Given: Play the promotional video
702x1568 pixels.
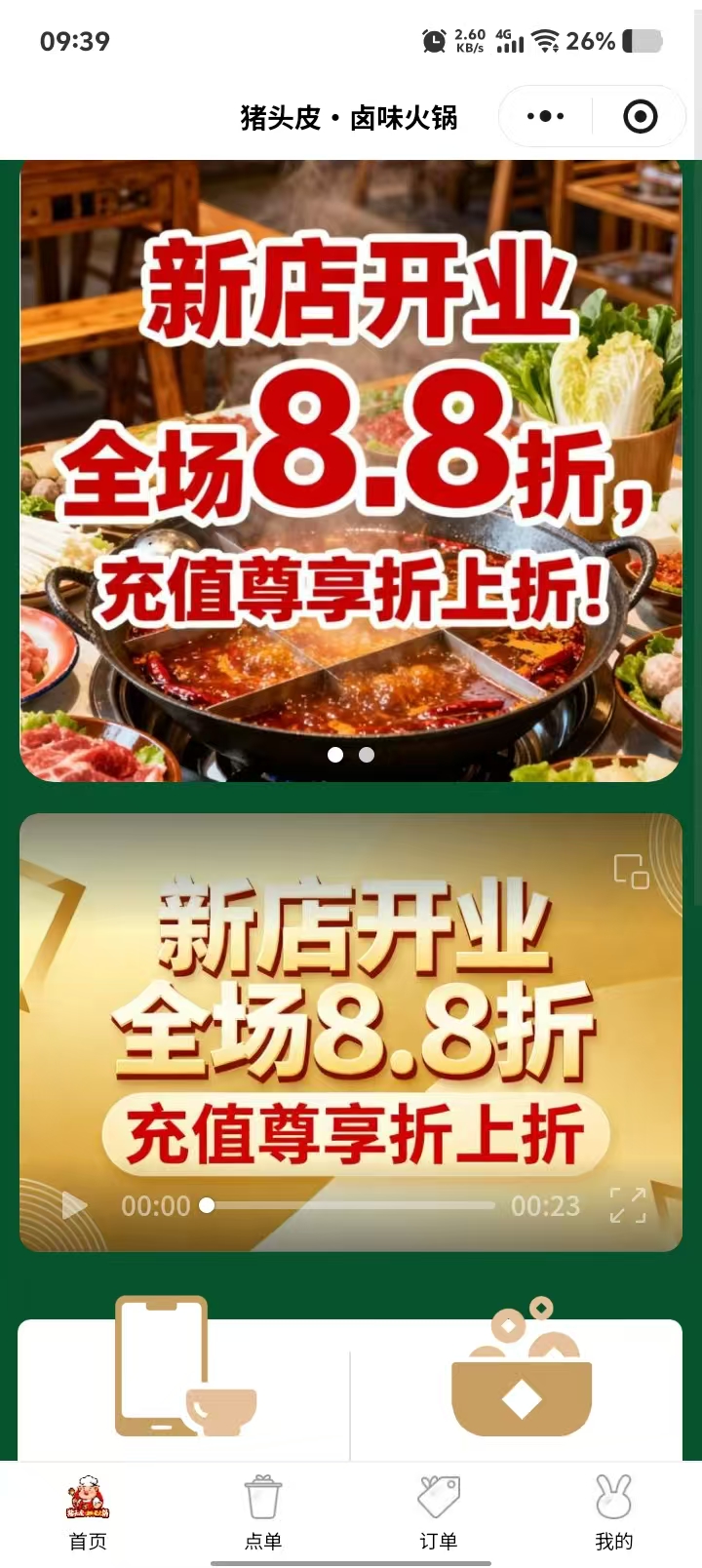Looking at the screenshot, I should (x=74, y=1205).
